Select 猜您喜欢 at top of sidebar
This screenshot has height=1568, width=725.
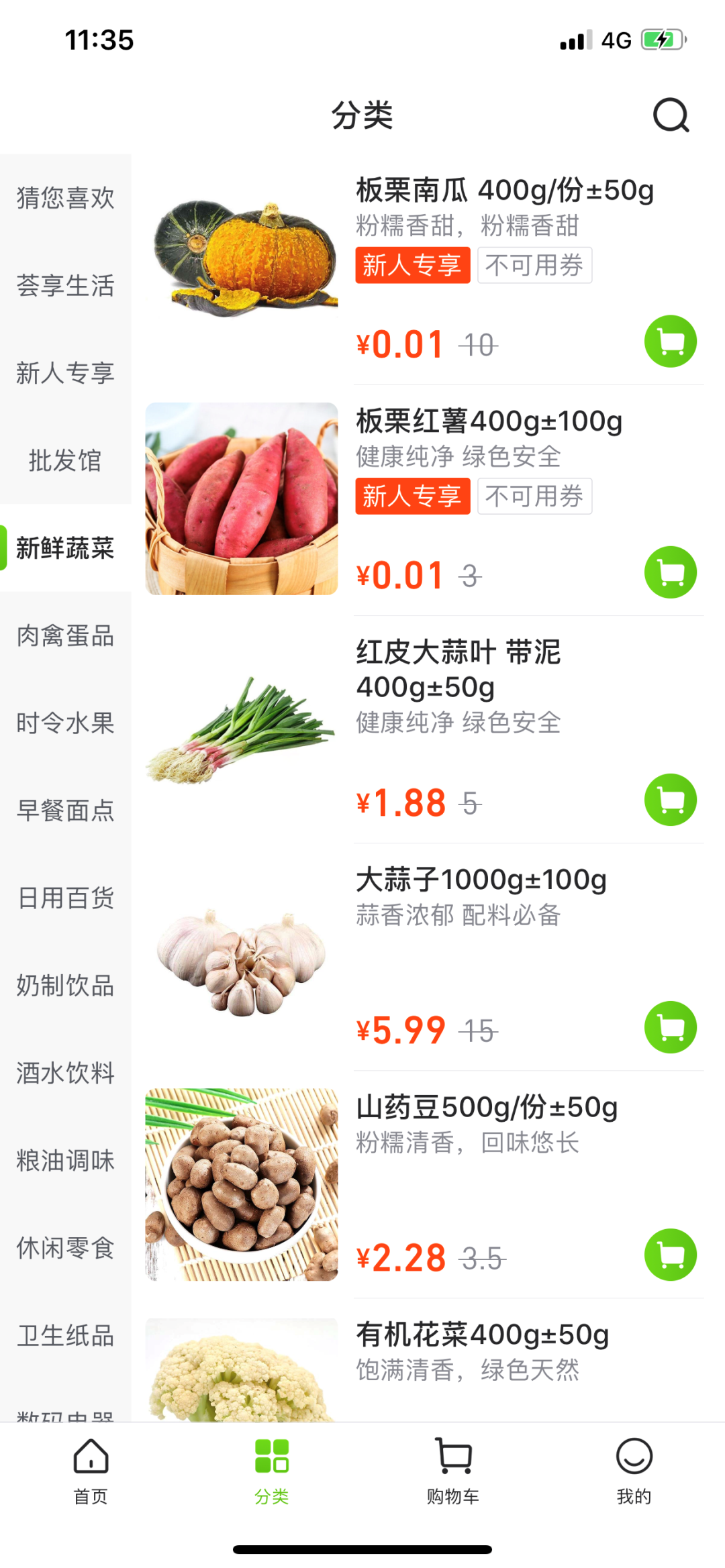[65, 198]
